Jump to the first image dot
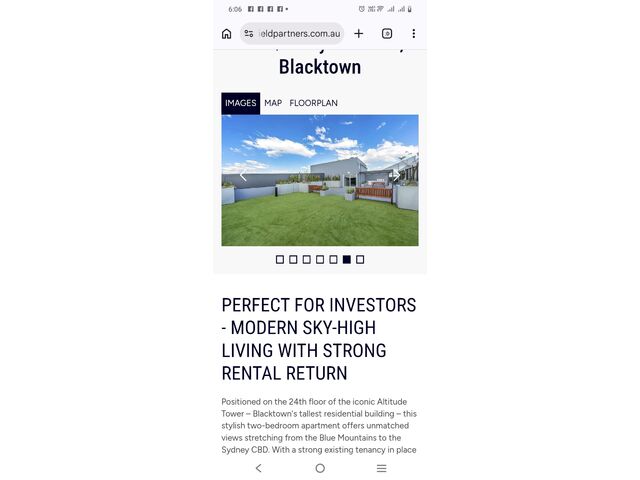Image resolution: width=640 pixels, height=480 pixels. 280,259
